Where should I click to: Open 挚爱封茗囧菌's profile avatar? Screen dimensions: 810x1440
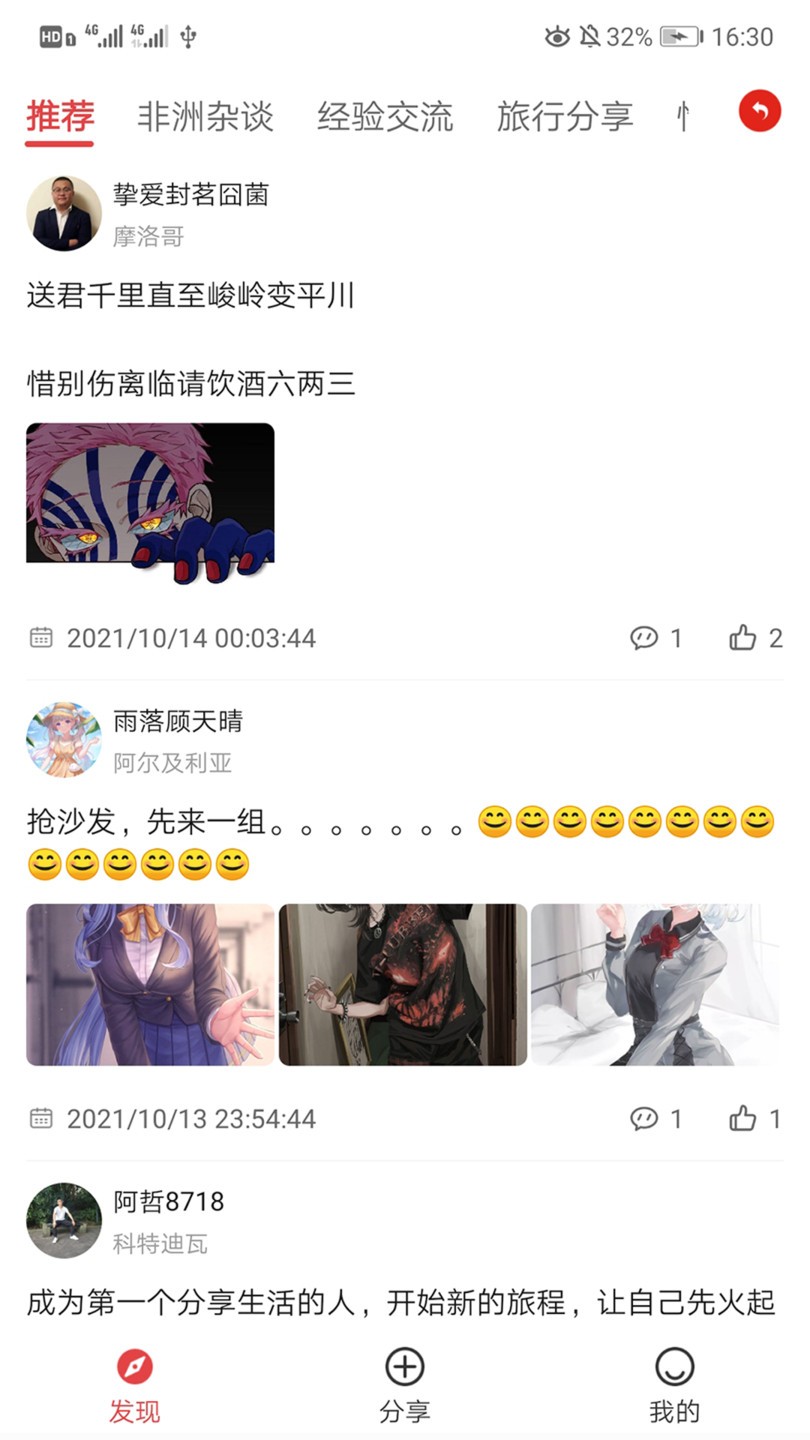pyautogui.click(x=63, y=213)
